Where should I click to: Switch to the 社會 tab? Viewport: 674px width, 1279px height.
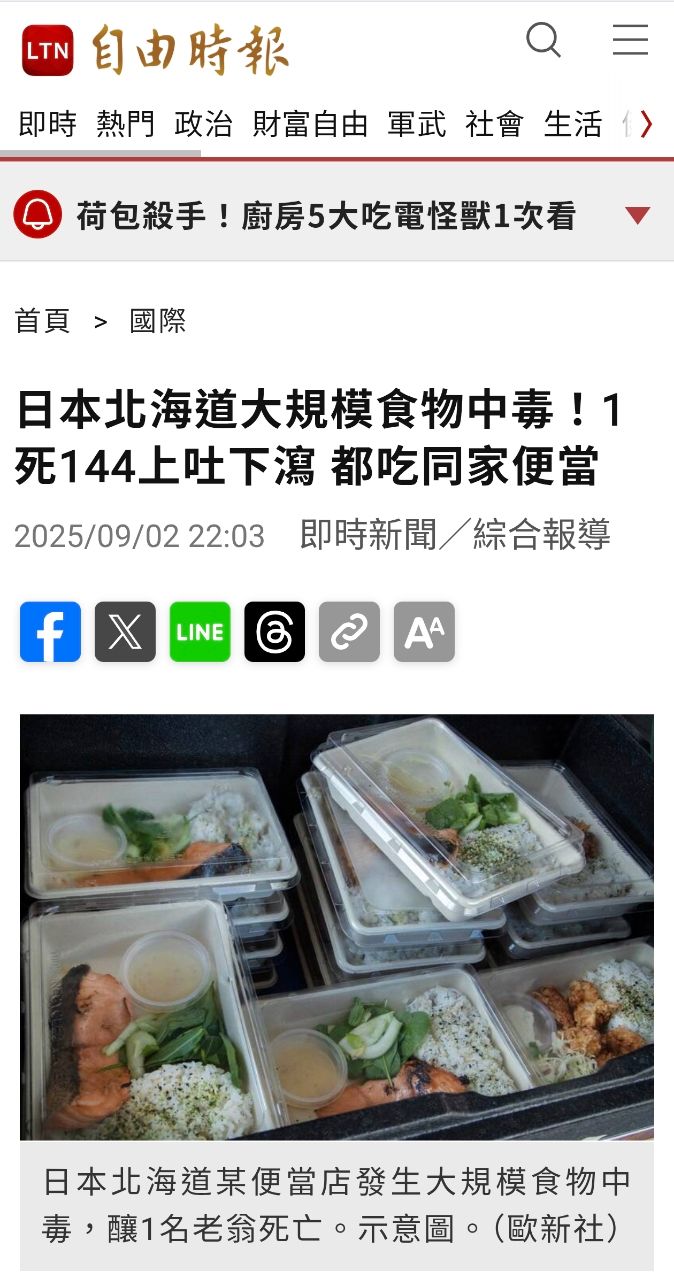point(494,124)
